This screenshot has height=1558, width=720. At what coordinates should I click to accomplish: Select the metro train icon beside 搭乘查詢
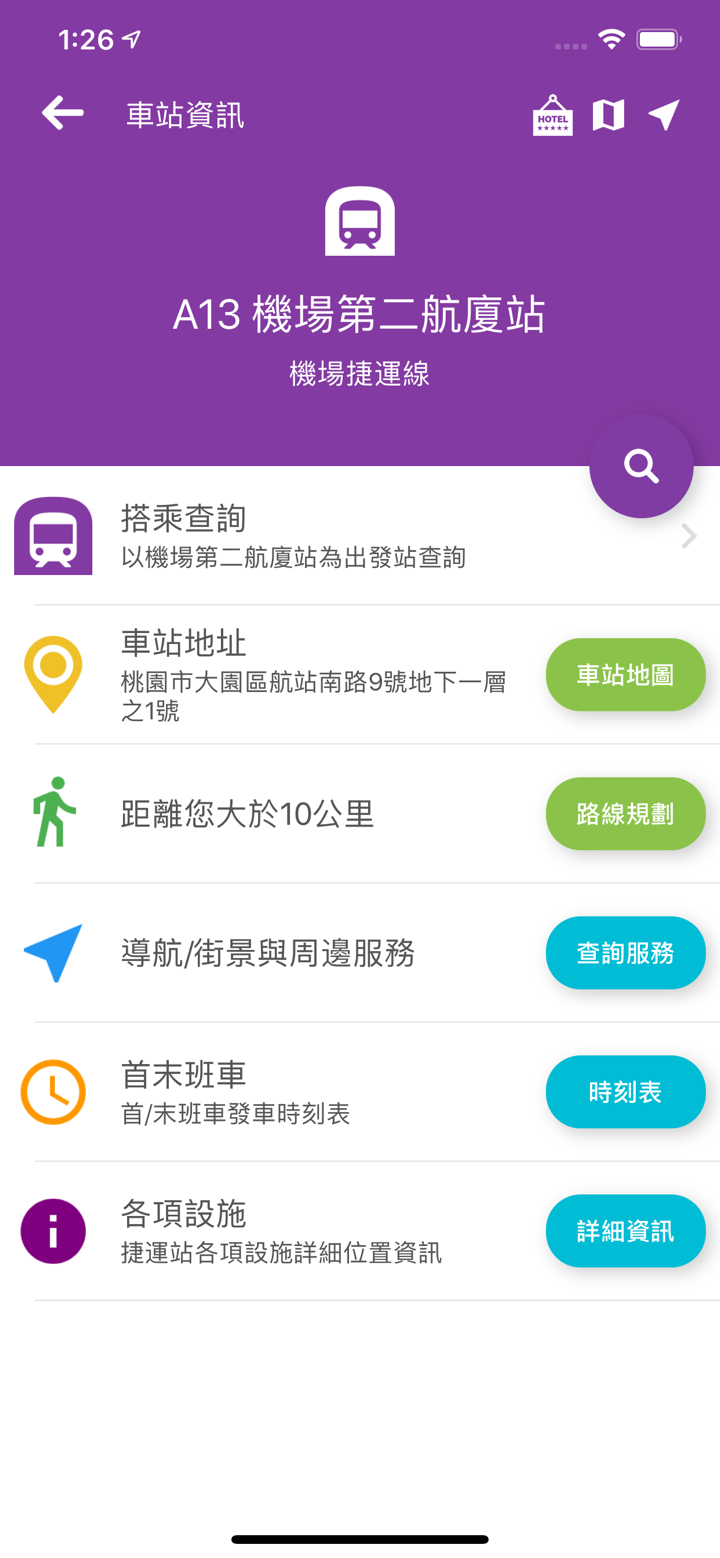pos(53,535)
